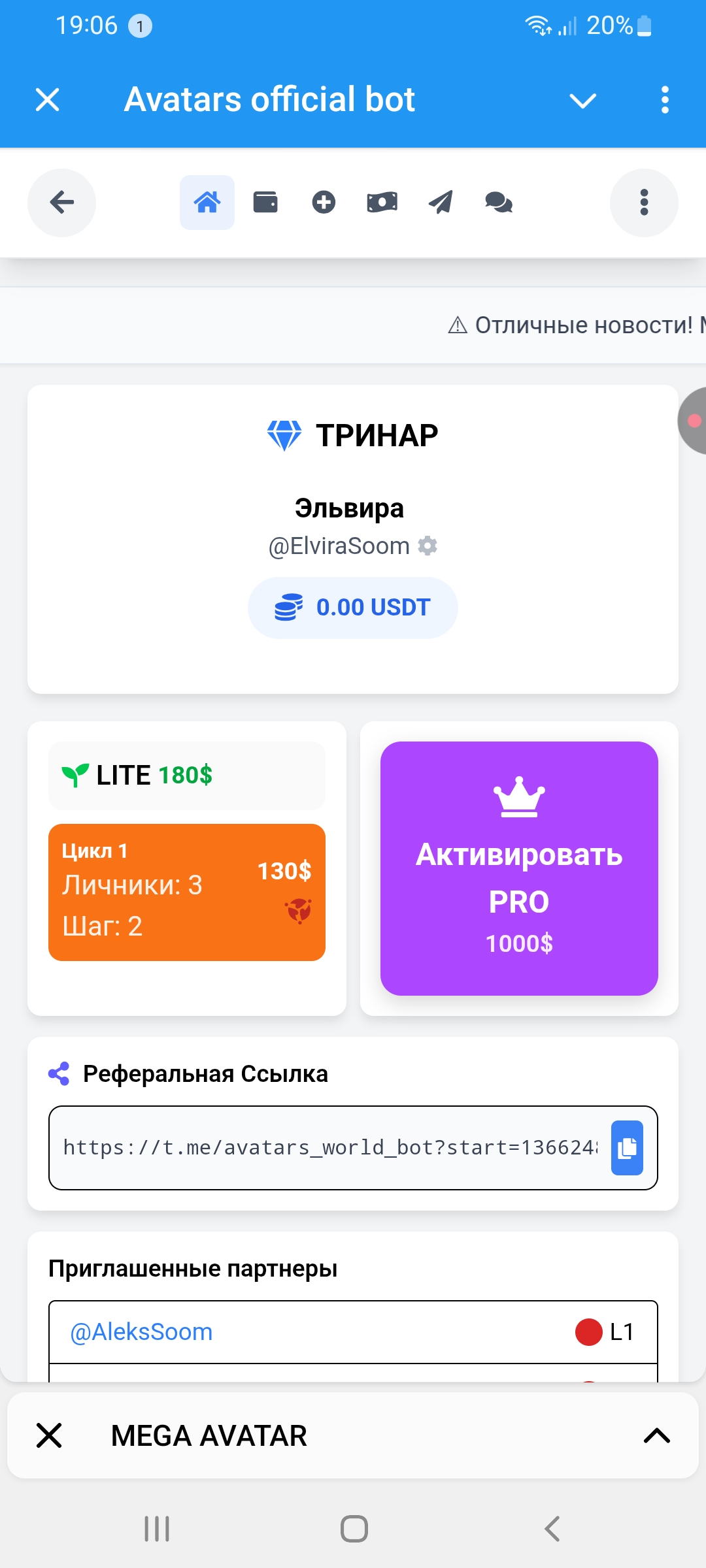Screen dimensions: 706x1568
Task: Open the wallet icon in the toolbar
Action: (x=265, y=203)
